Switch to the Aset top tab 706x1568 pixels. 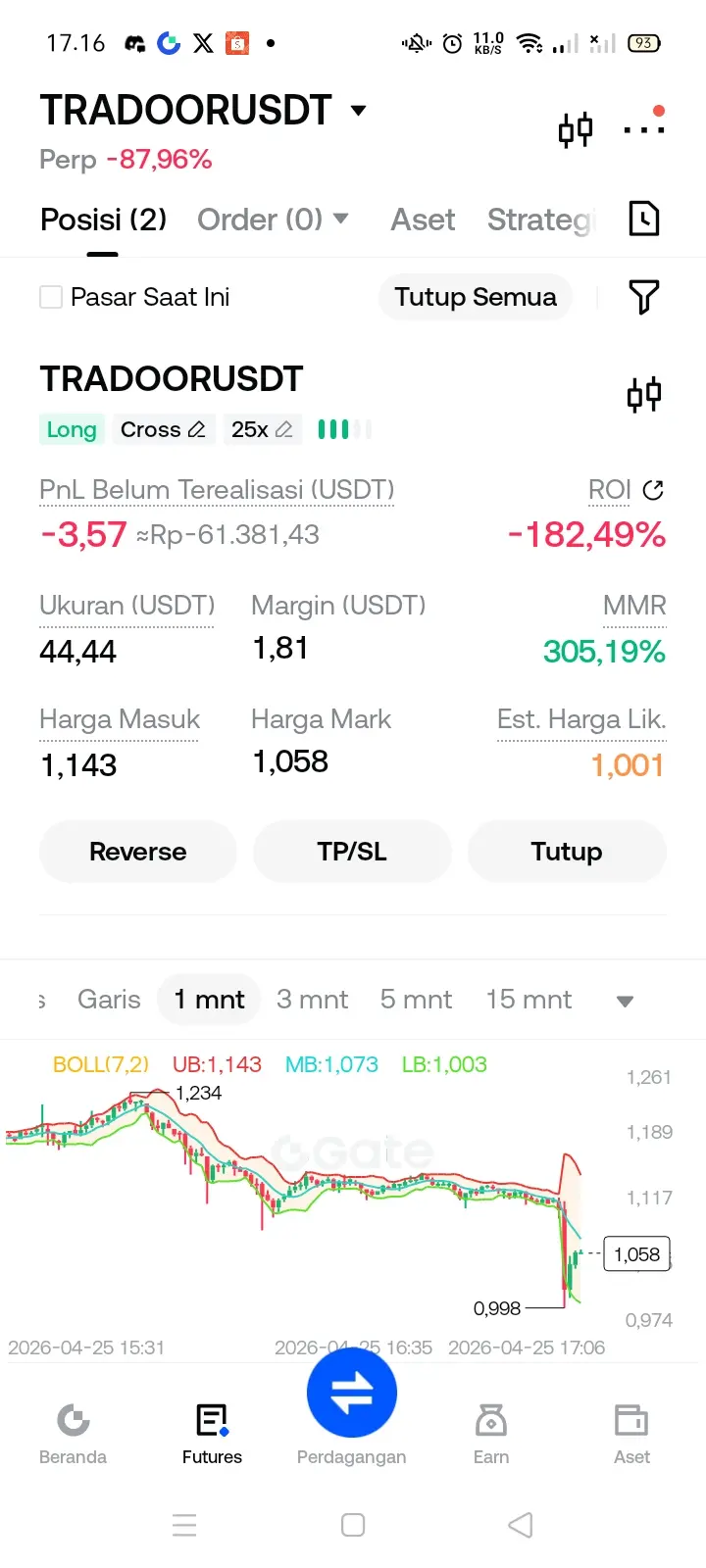tap(423, 220)
